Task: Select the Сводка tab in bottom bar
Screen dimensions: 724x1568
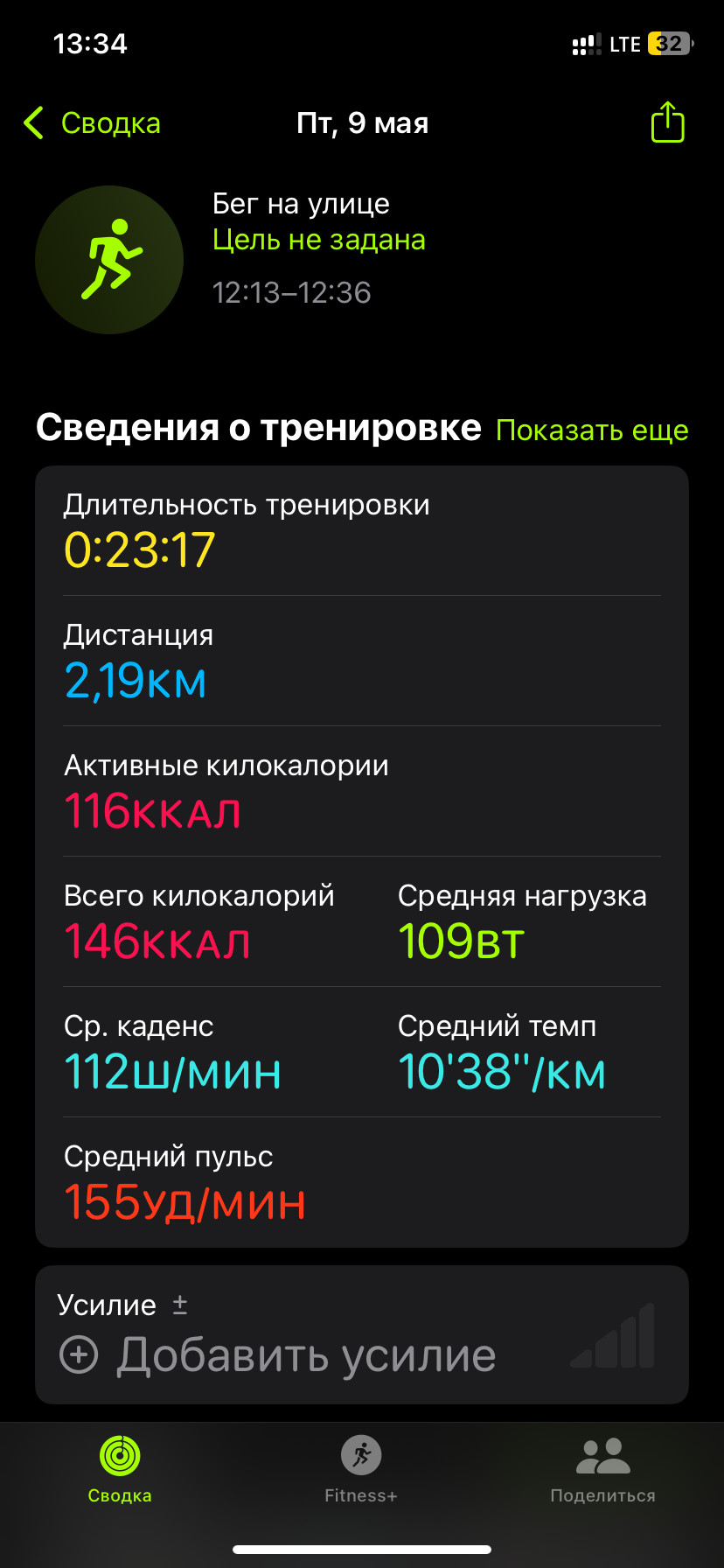Action: tap(120, 1470)
